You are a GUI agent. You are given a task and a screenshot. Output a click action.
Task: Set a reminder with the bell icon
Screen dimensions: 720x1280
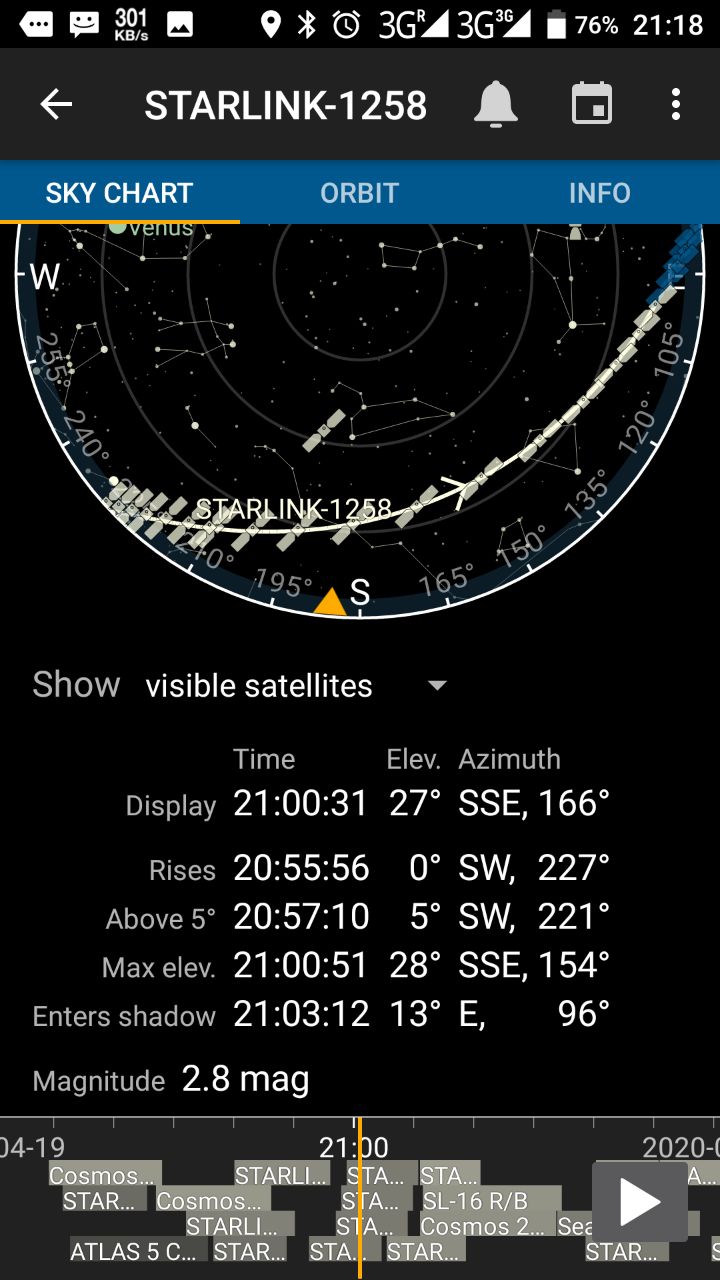(495, 105)
